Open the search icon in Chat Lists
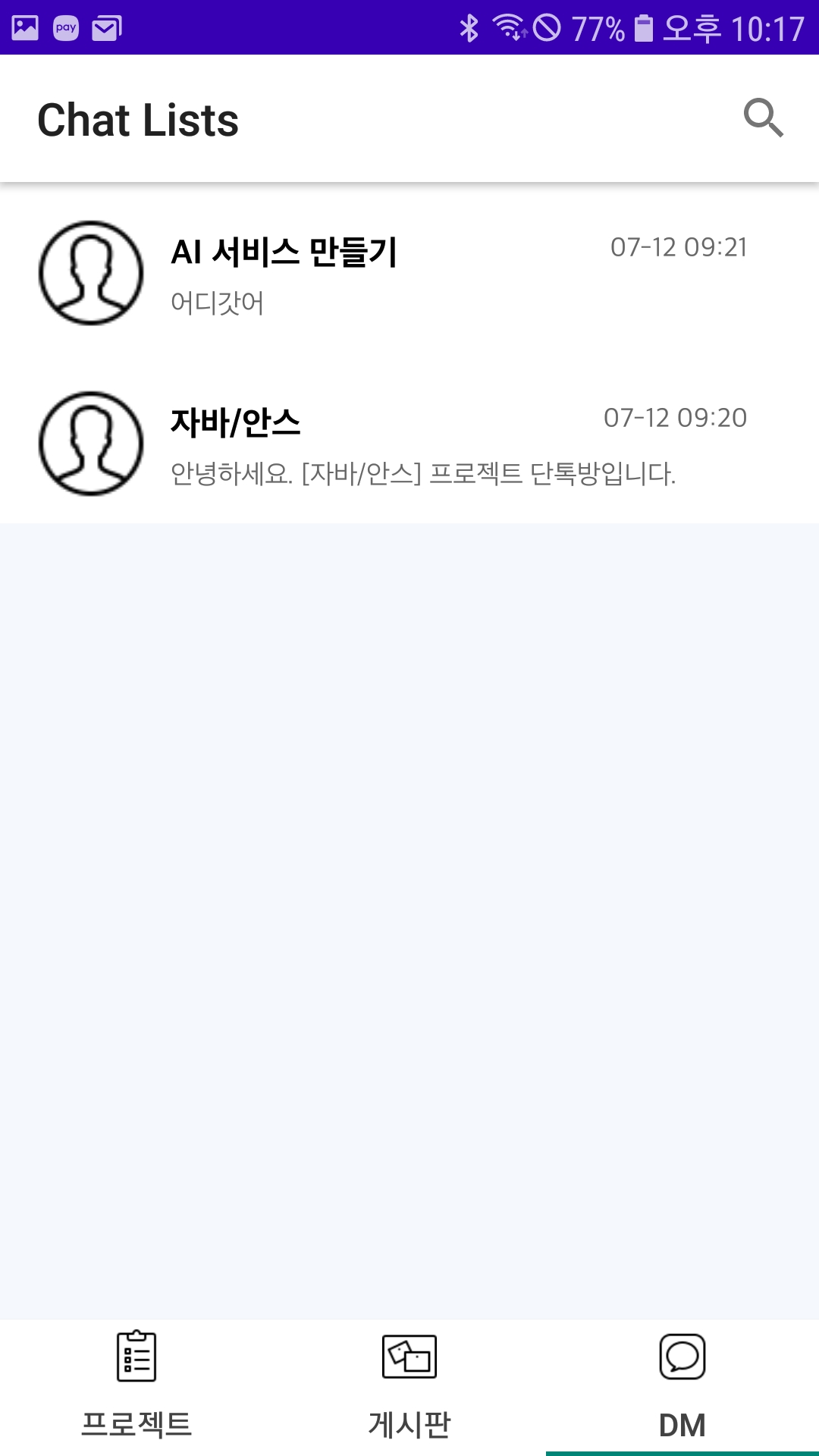The image size is (819, 1456). point(763,118)
